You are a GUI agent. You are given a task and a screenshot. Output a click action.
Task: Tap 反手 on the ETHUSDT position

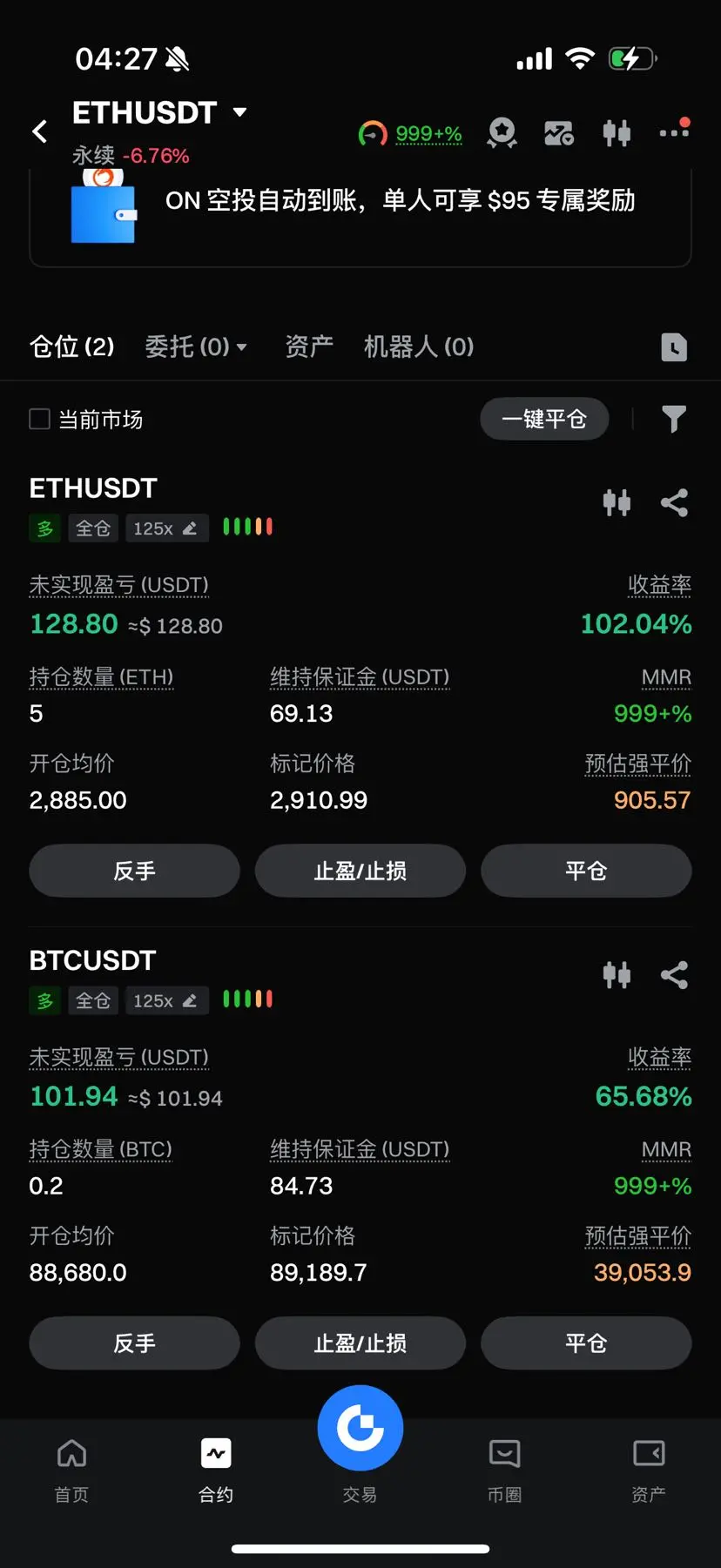(x=134, y=871)
